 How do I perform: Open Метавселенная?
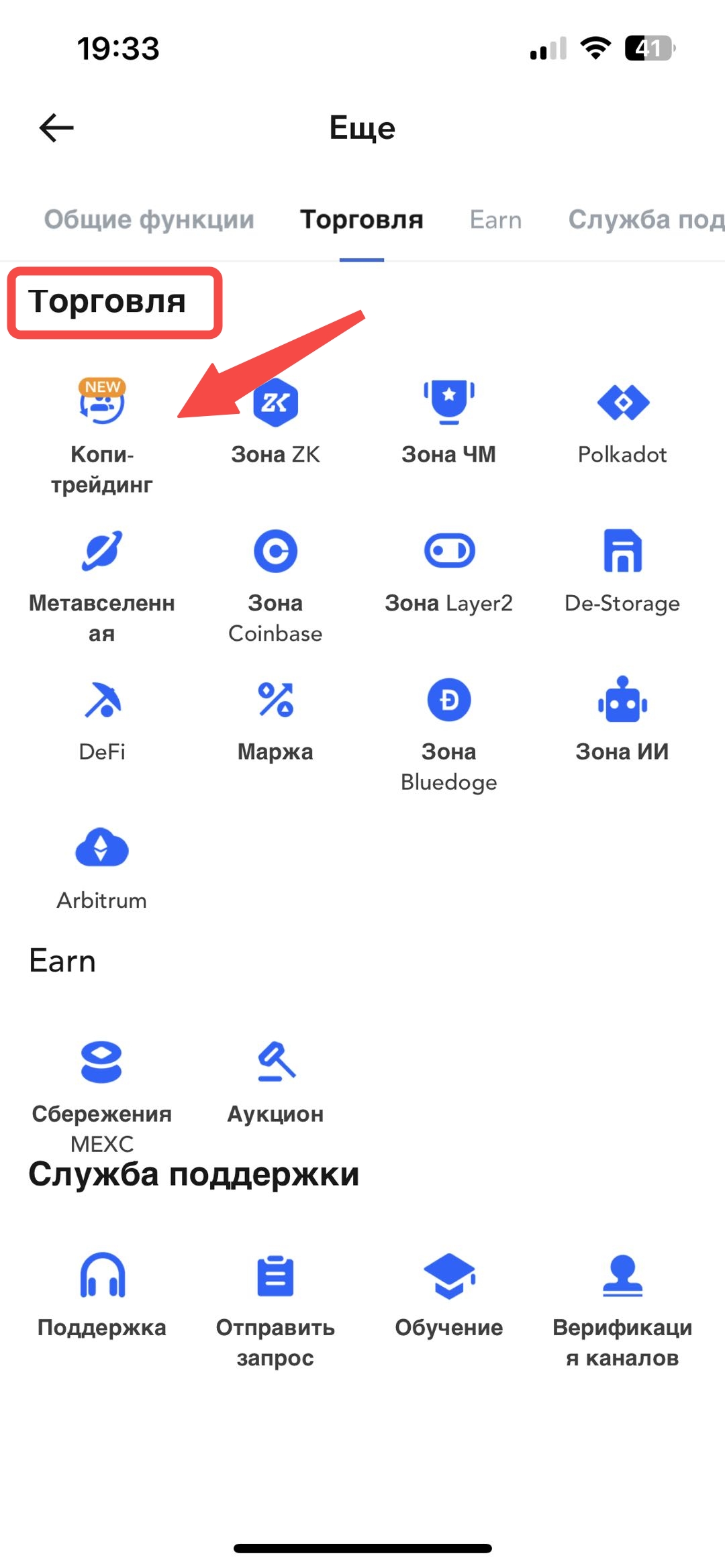pyautogui.click(x=102, y=580)
